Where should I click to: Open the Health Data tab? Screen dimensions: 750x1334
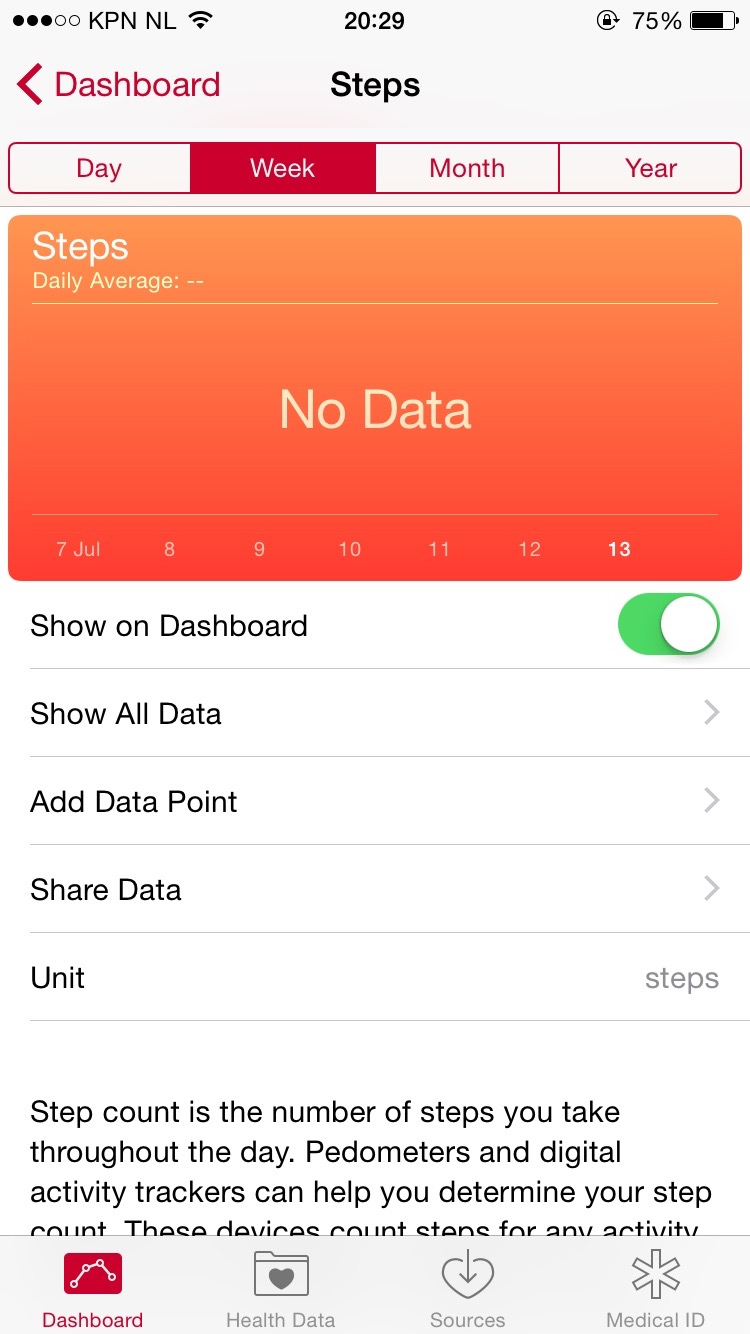click(x=281, y=1288)
